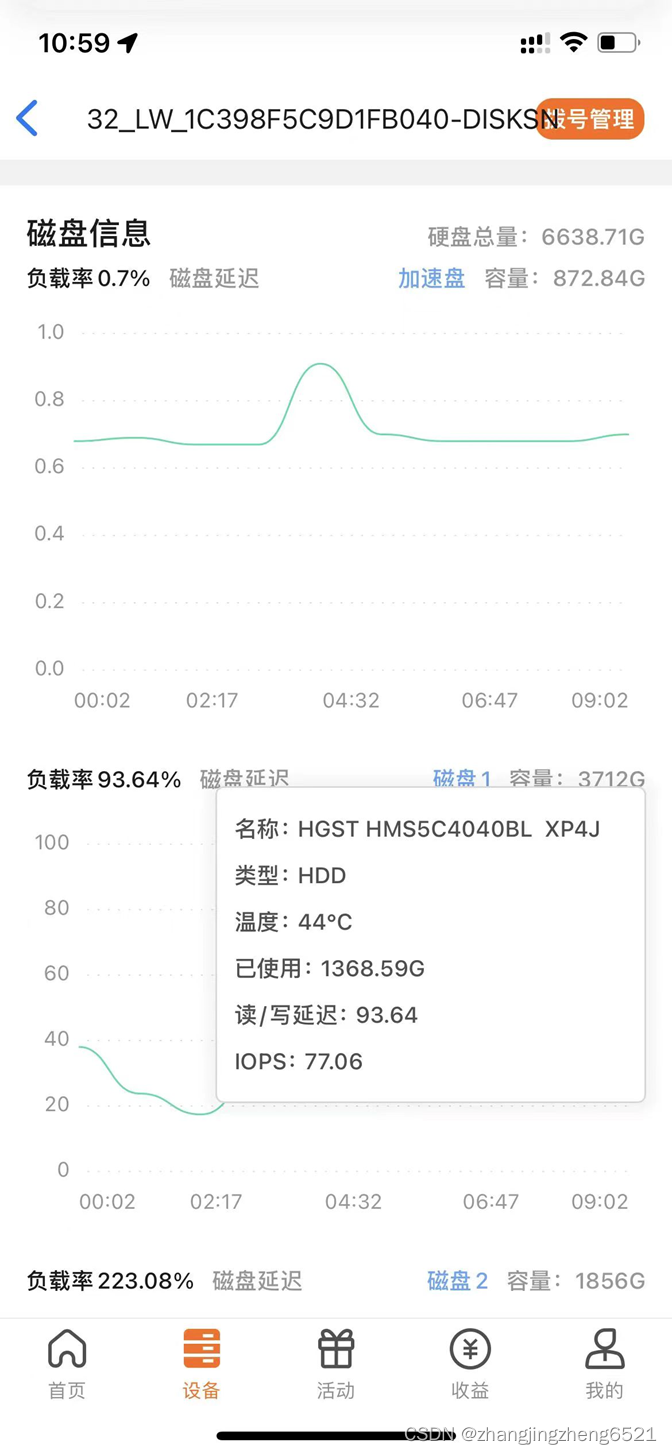Open the 活动 tab
Viewport: 672px width, 1454px height.
336,1365
